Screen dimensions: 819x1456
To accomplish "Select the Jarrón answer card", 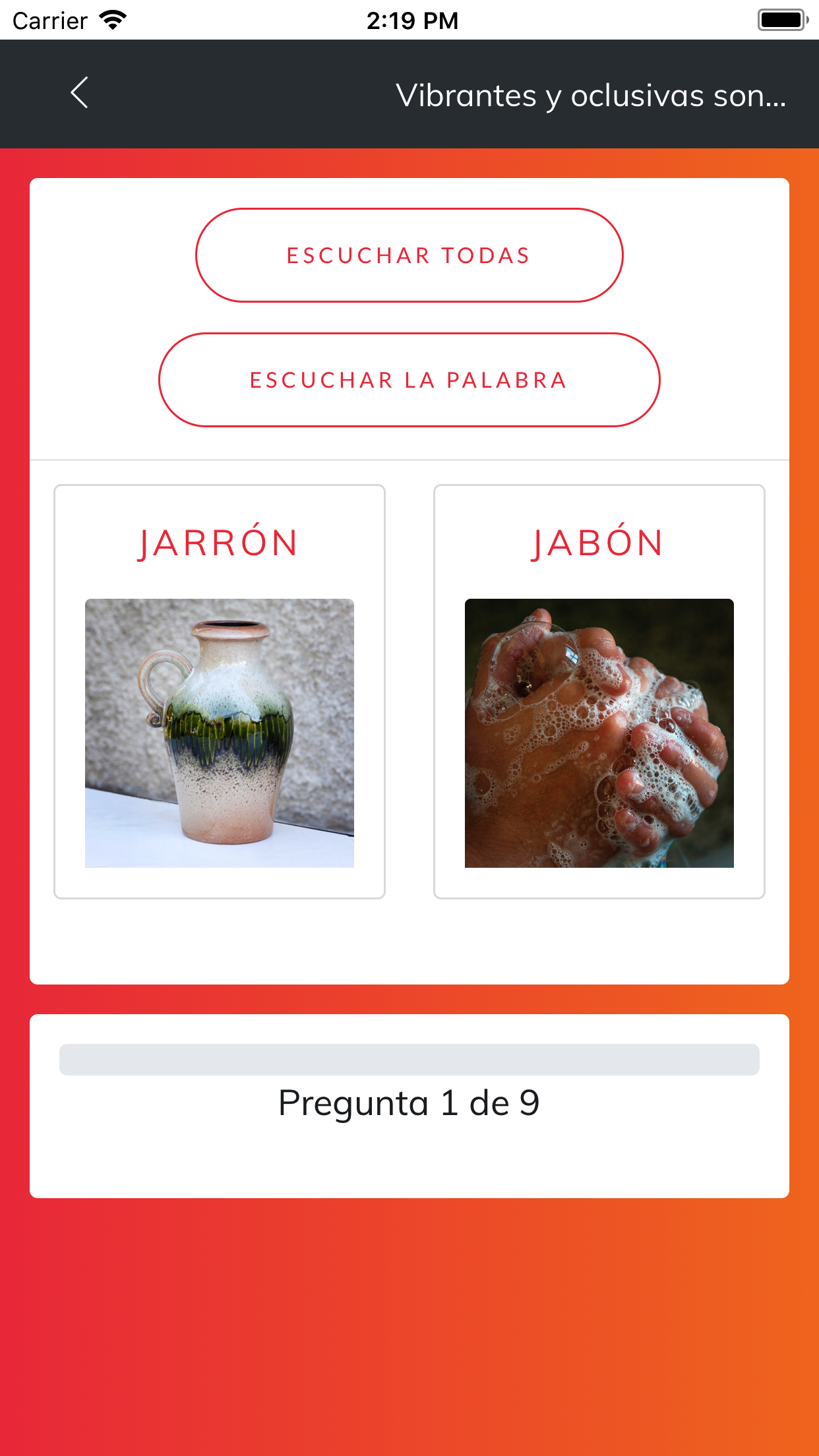I will [x=219, y=691].
